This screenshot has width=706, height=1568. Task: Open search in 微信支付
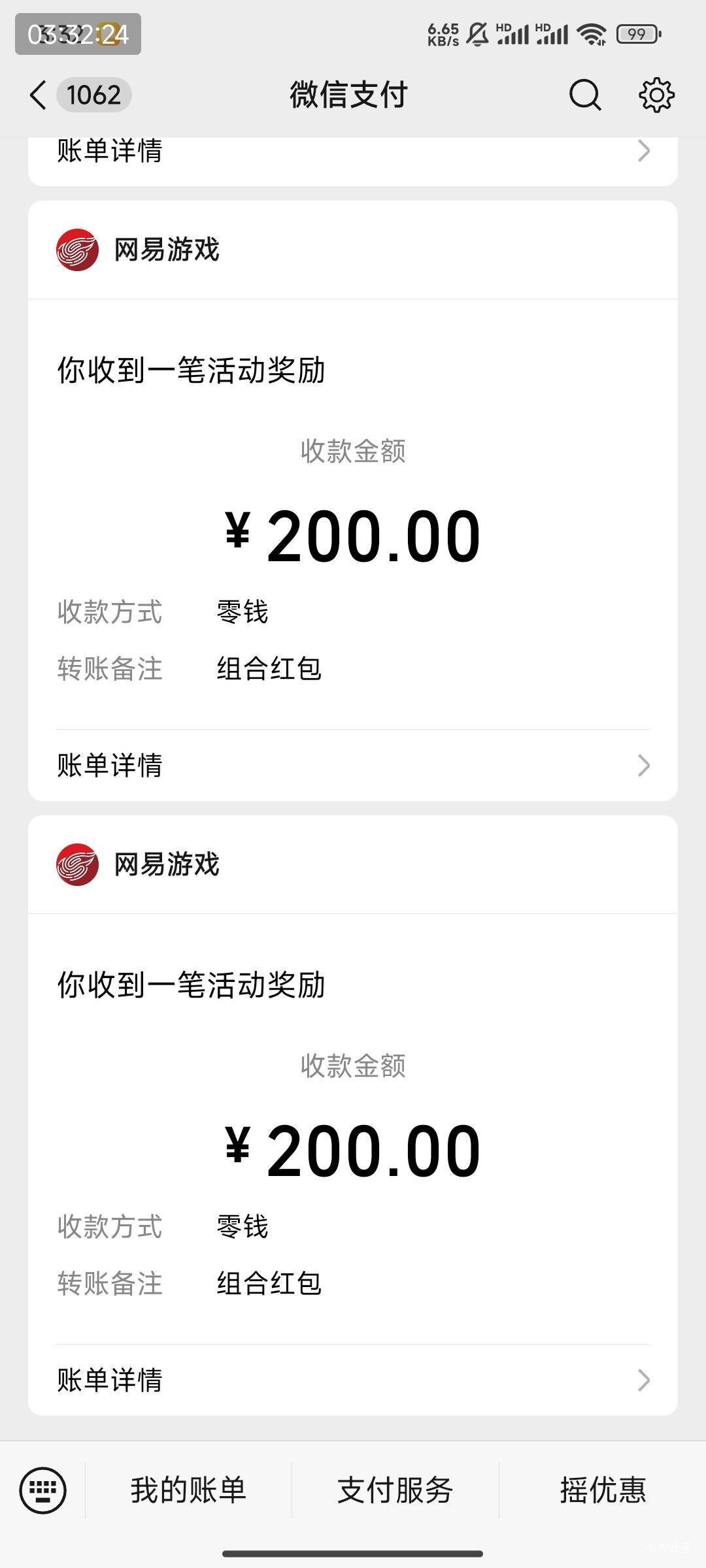(584, 95)
